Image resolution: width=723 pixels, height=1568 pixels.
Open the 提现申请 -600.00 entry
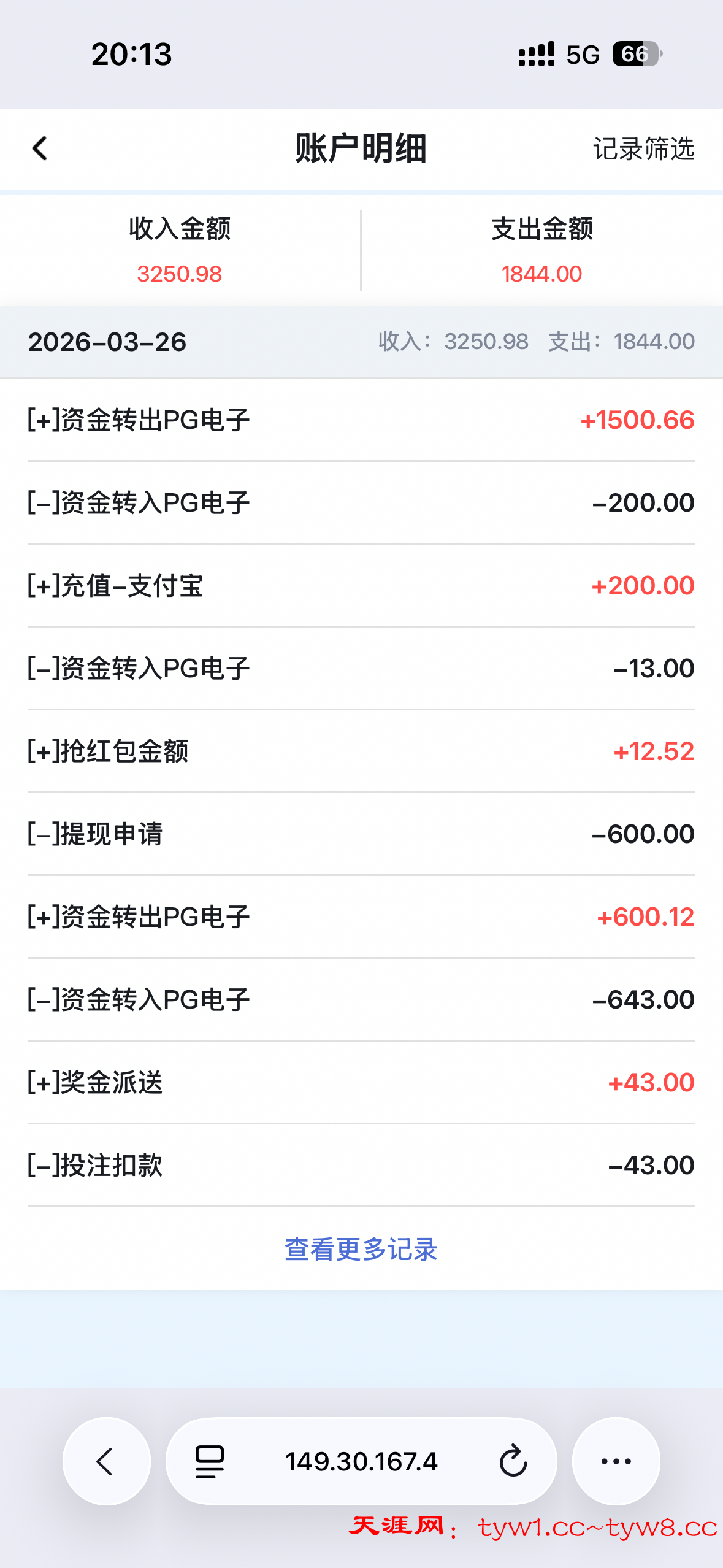click(361, 833)
